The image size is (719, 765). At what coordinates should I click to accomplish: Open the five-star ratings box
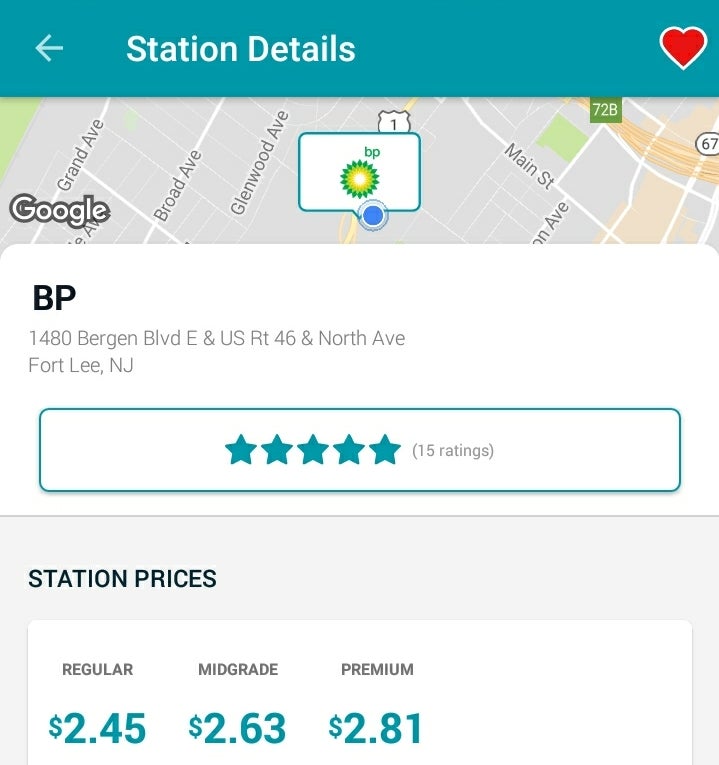pos(359,450)
